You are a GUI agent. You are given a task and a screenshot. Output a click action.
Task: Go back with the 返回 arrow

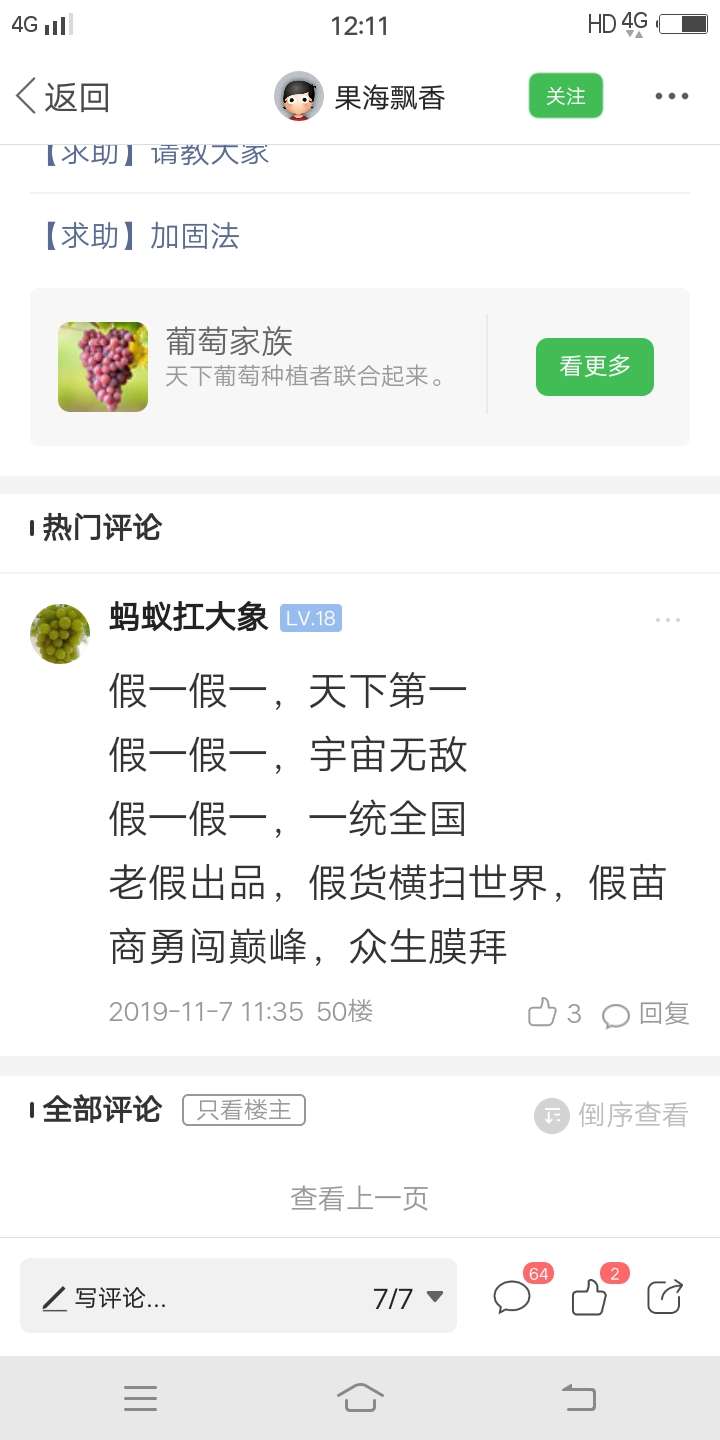point(62,97)
